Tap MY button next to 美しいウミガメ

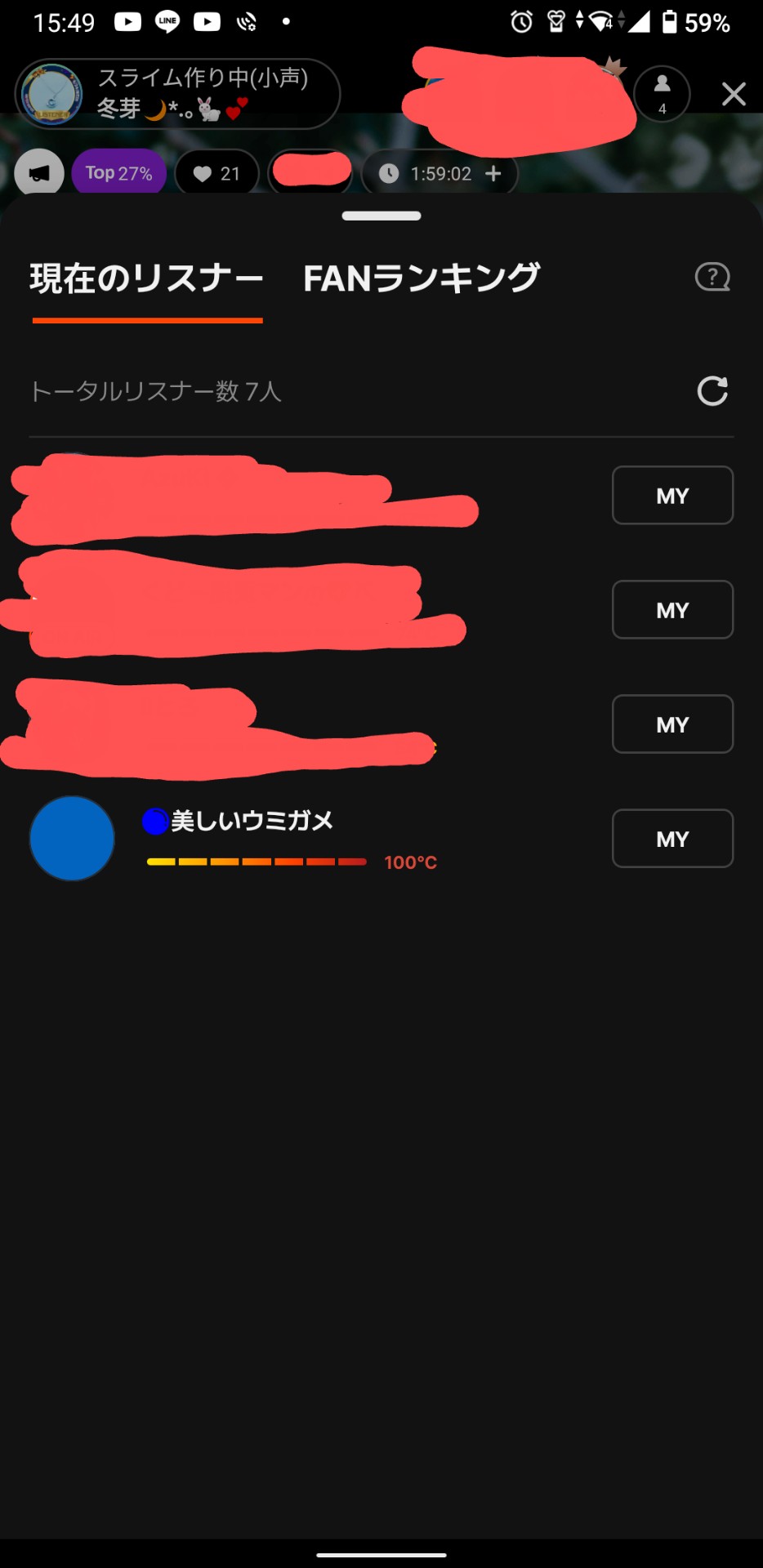click(672, 839)
